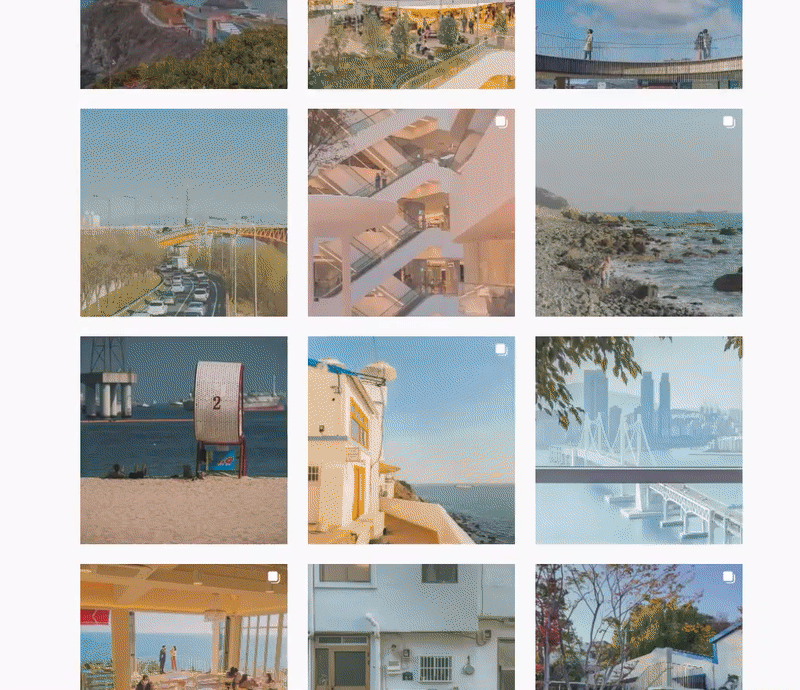Open the bridge traffic road photo
This screenshot has height=690, width=800.
[183, 212]
